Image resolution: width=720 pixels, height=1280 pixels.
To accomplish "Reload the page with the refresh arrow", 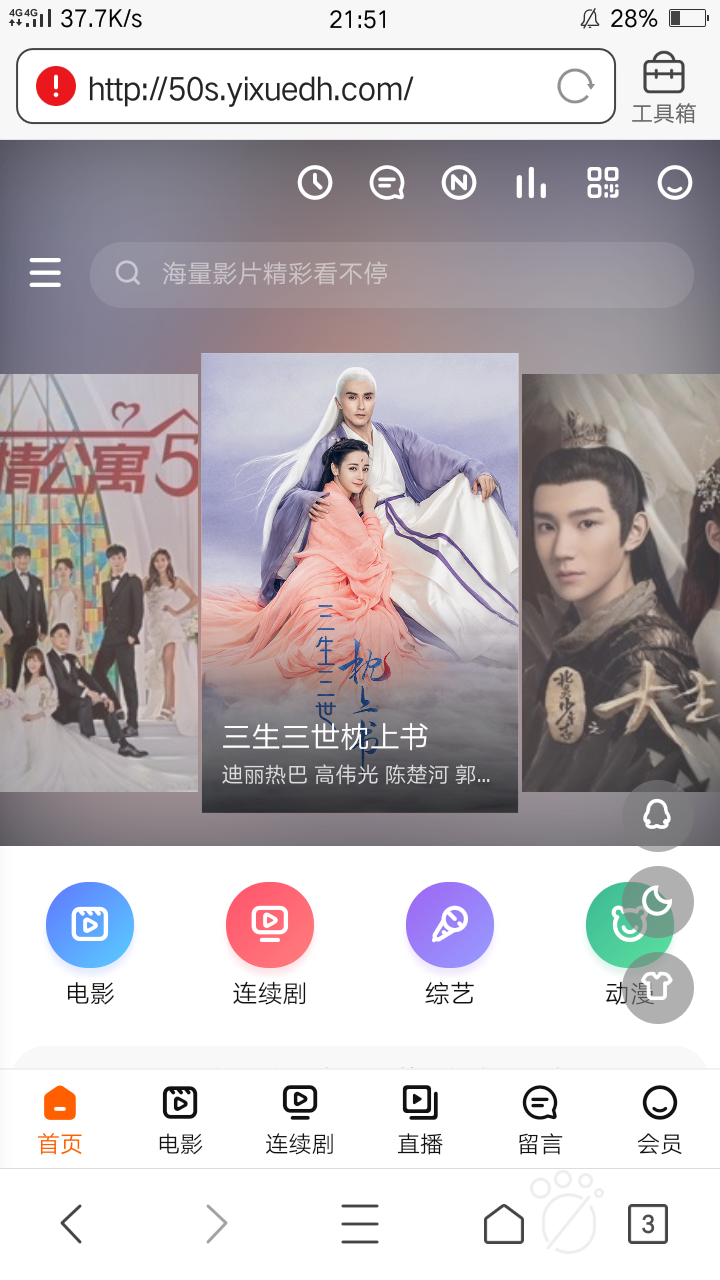I will [575, 86].
